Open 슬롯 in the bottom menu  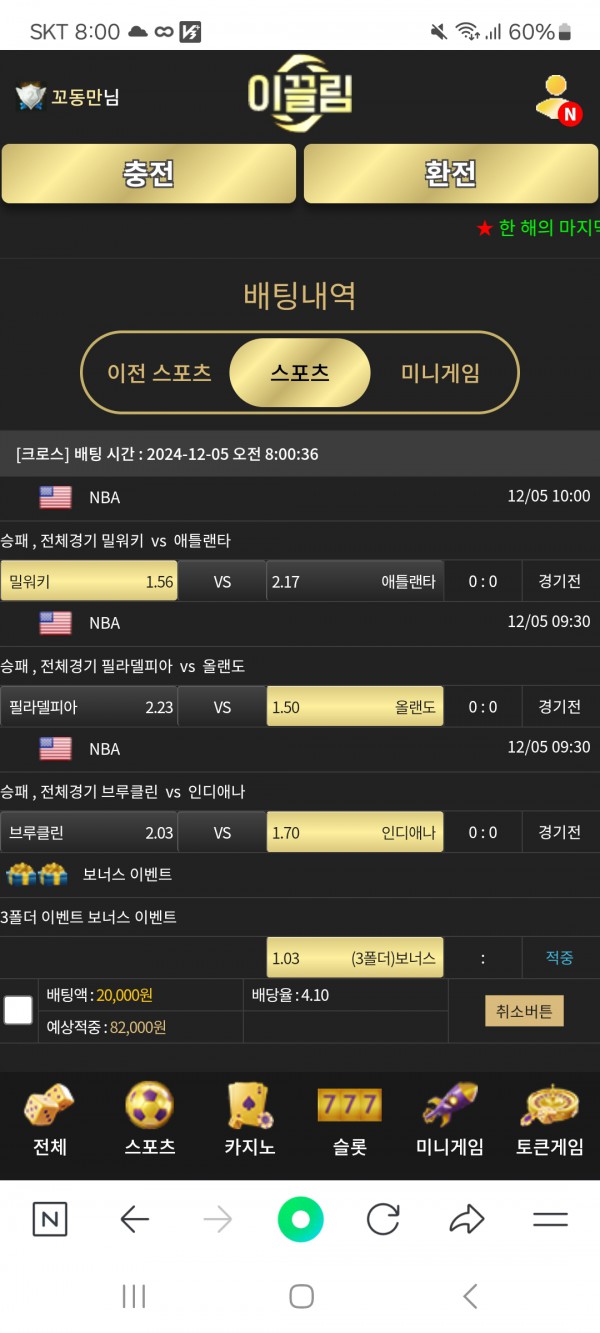(349, 1120)
